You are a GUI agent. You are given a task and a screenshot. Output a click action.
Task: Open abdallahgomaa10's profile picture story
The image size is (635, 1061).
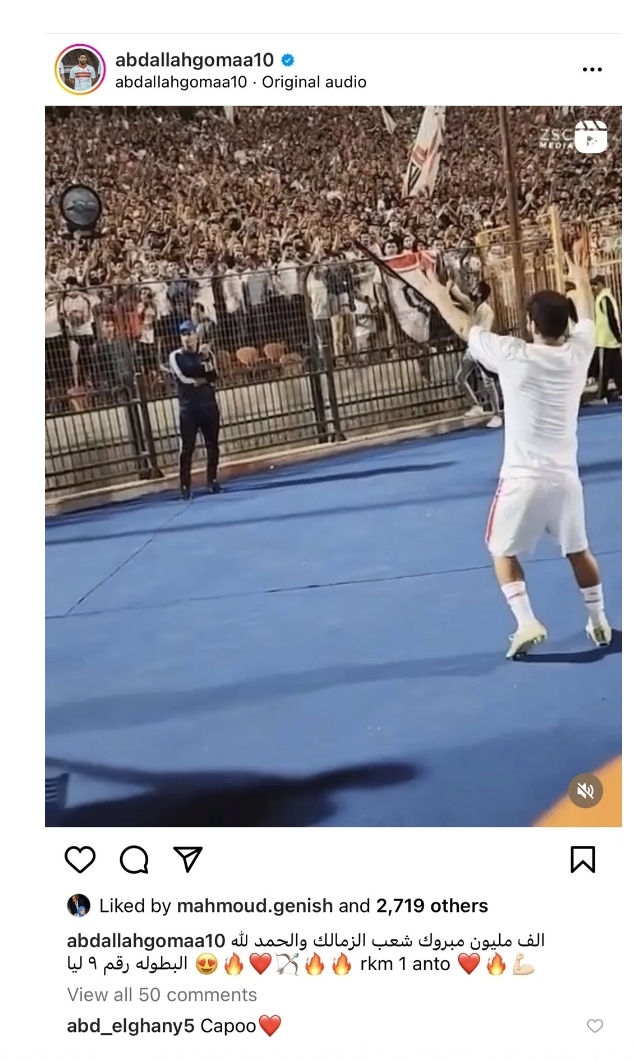[79, 70]
